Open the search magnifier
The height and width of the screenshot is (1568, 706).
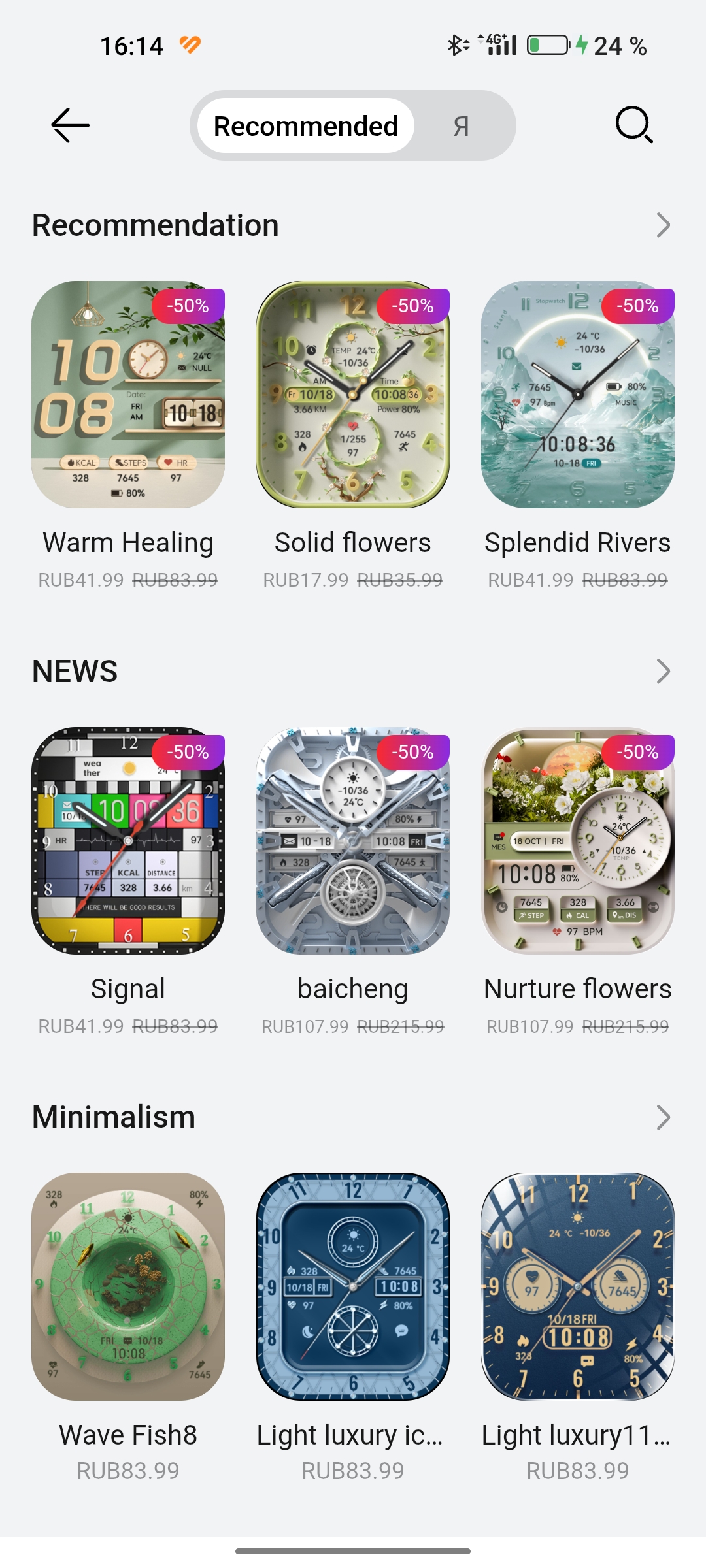click(x=633, y=125)
